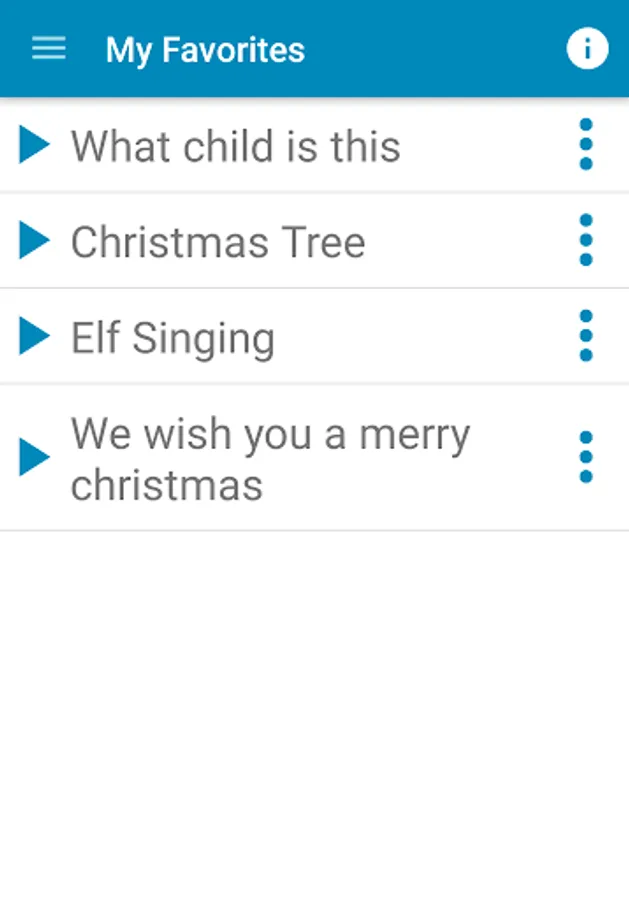This screenshot has width=629, height=900.
Task: Open the hamburger navigation drawer
Action: click(x=49, y=49)
